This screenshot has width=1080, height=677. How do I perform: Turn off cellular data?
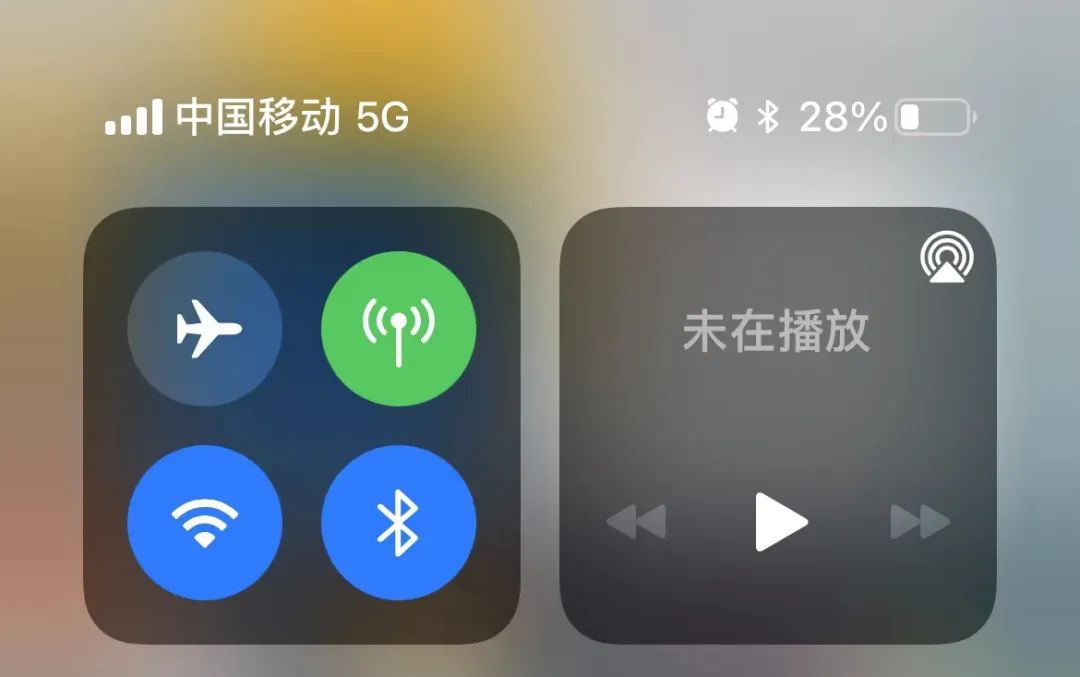pyautogui.click(x=398, y=328)
